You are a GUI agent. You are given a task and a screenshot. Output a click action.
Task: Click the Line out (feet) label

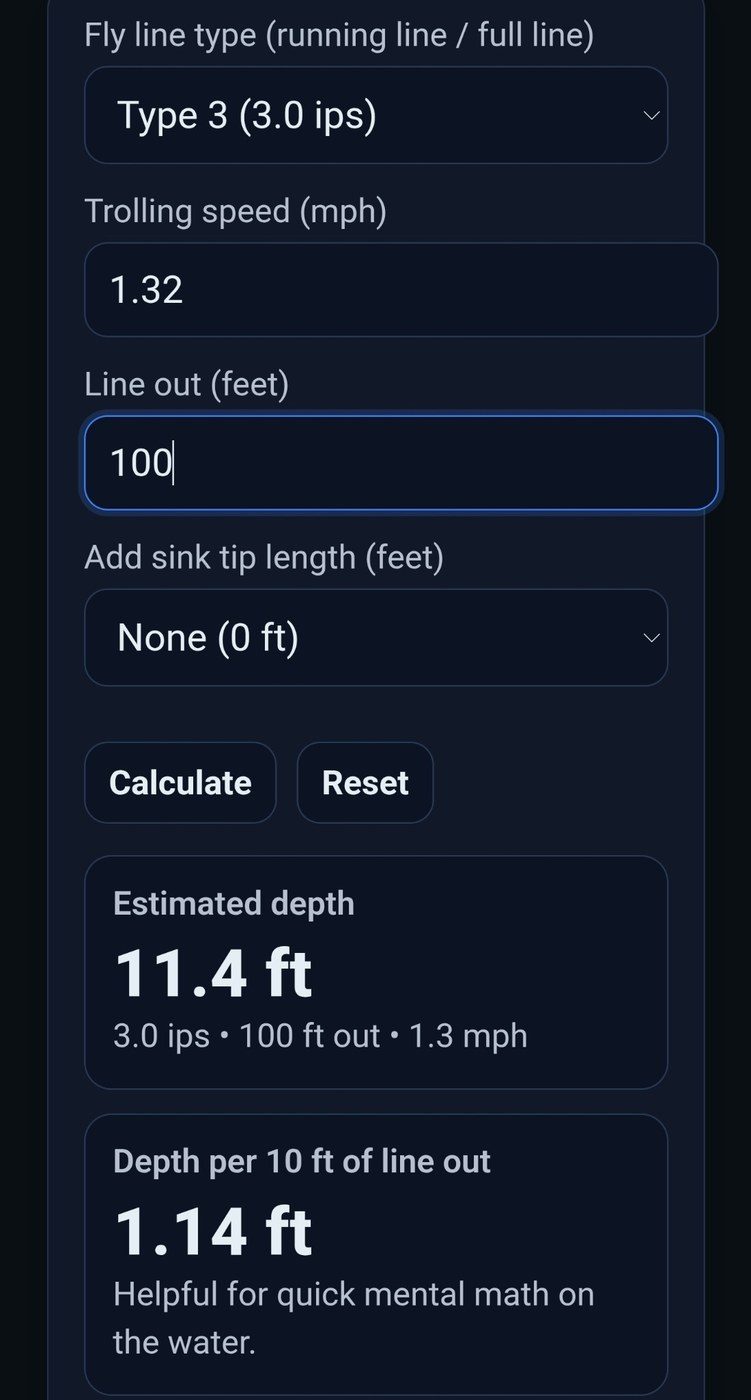pos(185,383)
